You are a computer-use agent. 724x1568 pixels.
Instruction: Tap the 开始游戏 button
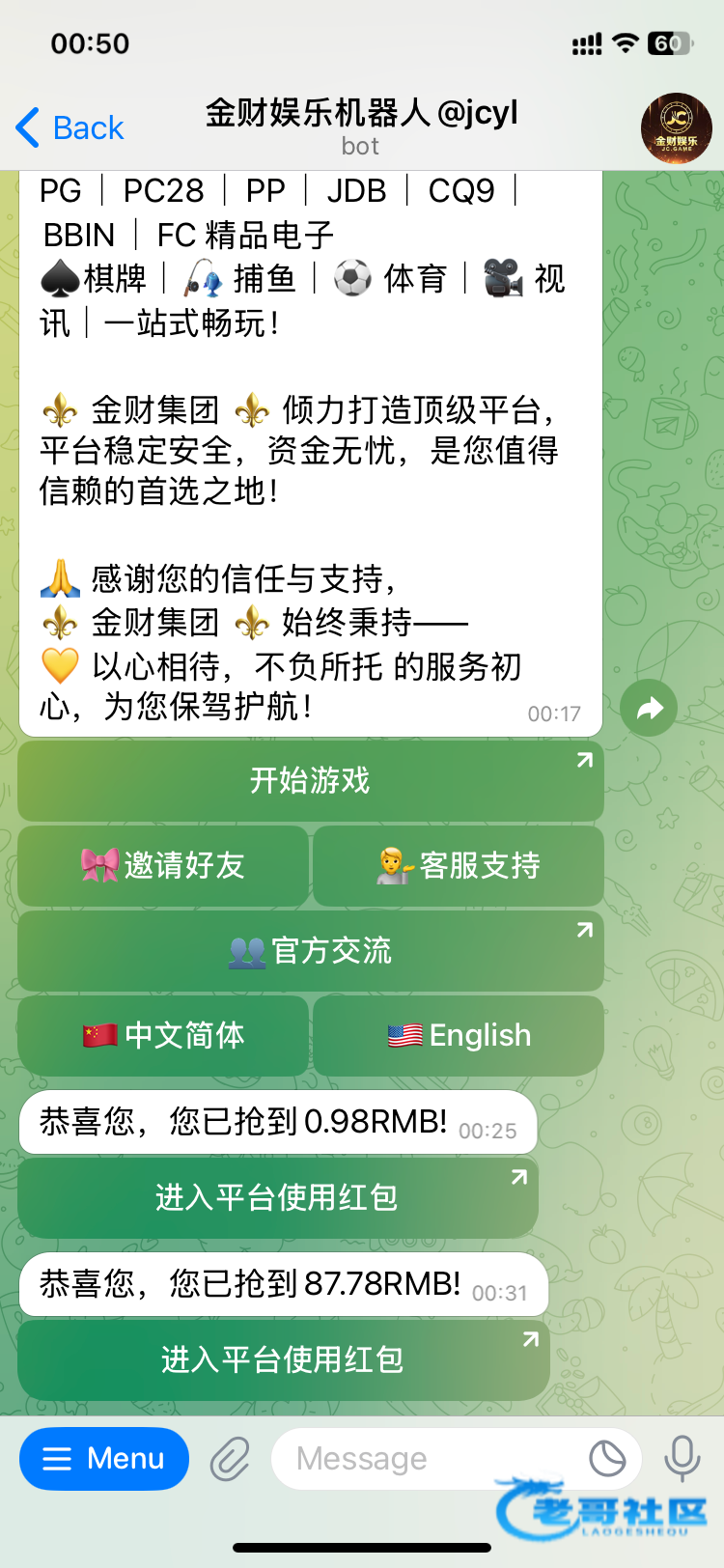point(311,780)
